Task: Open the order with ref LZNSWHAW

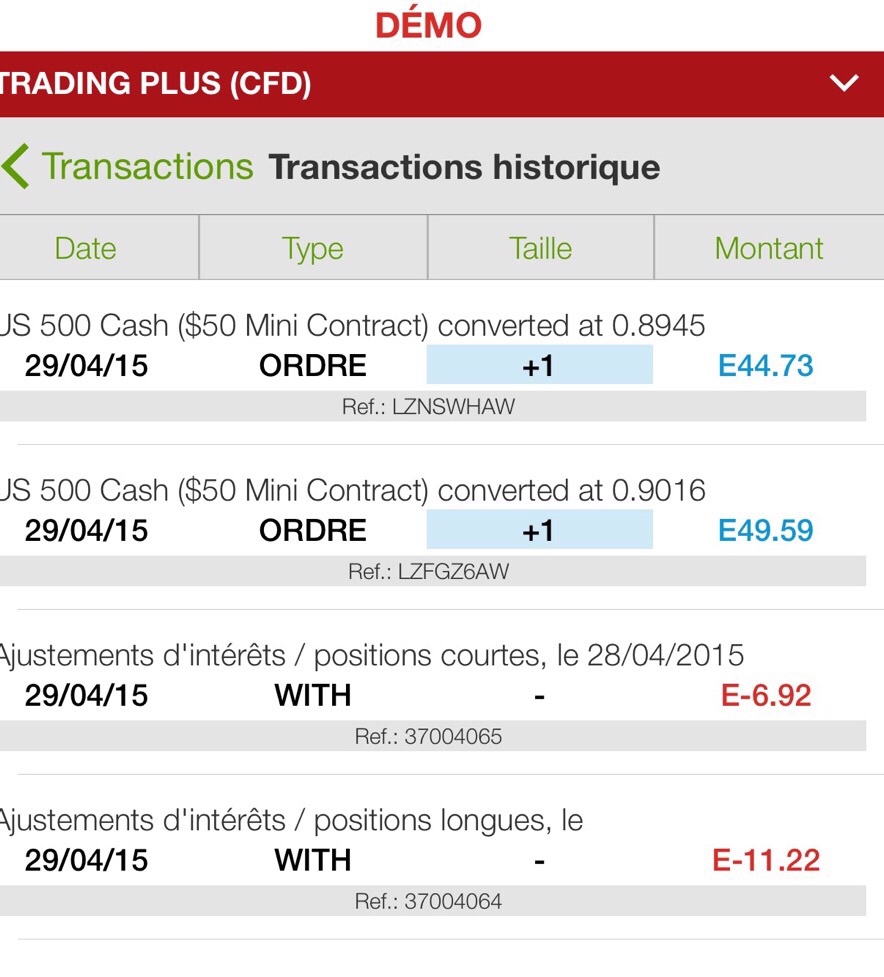Action: tap(428, 366)
